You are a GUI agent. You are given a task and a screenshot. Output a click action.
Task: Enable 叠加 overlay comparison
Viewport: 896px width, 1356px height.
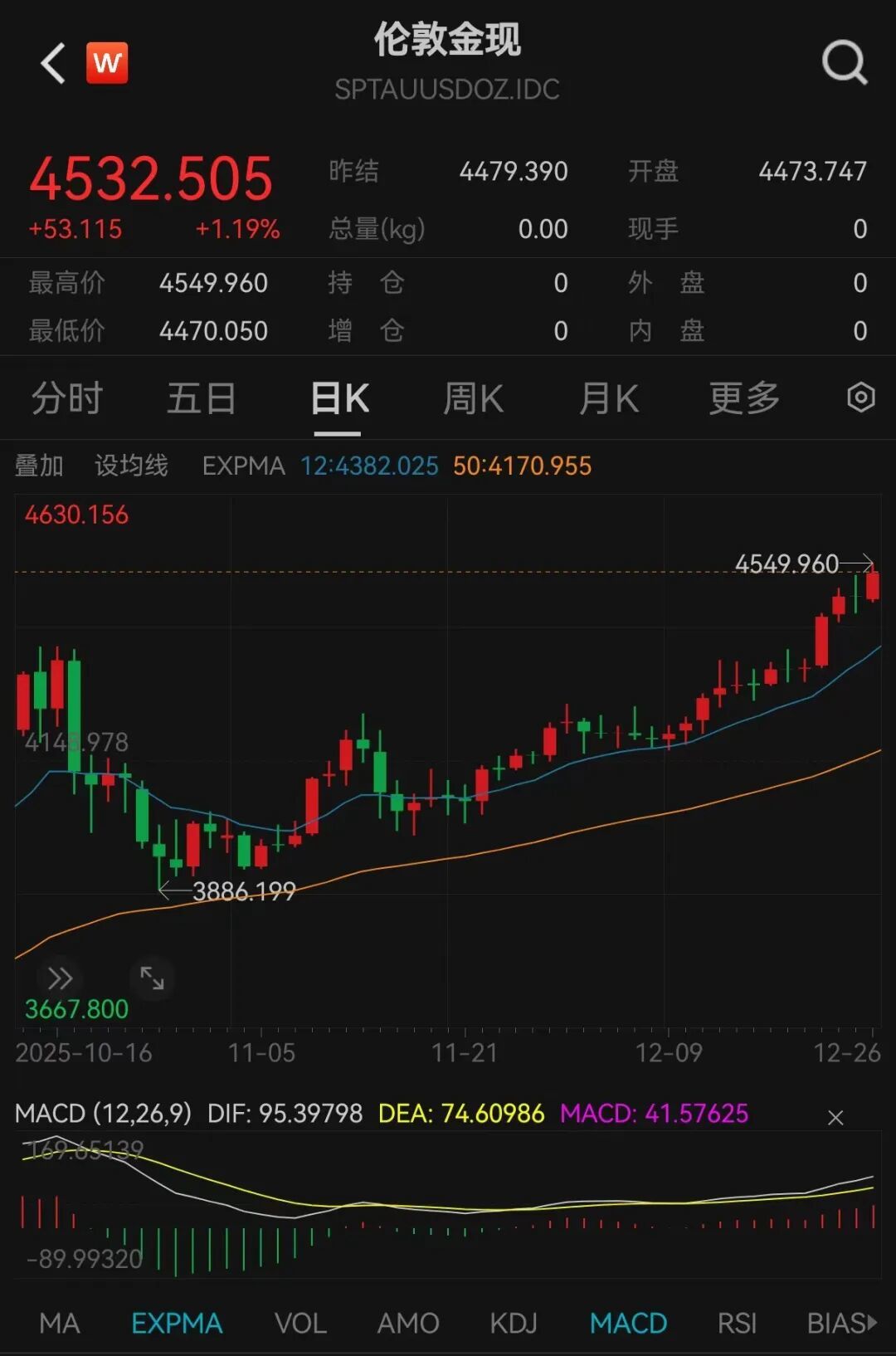37,466
